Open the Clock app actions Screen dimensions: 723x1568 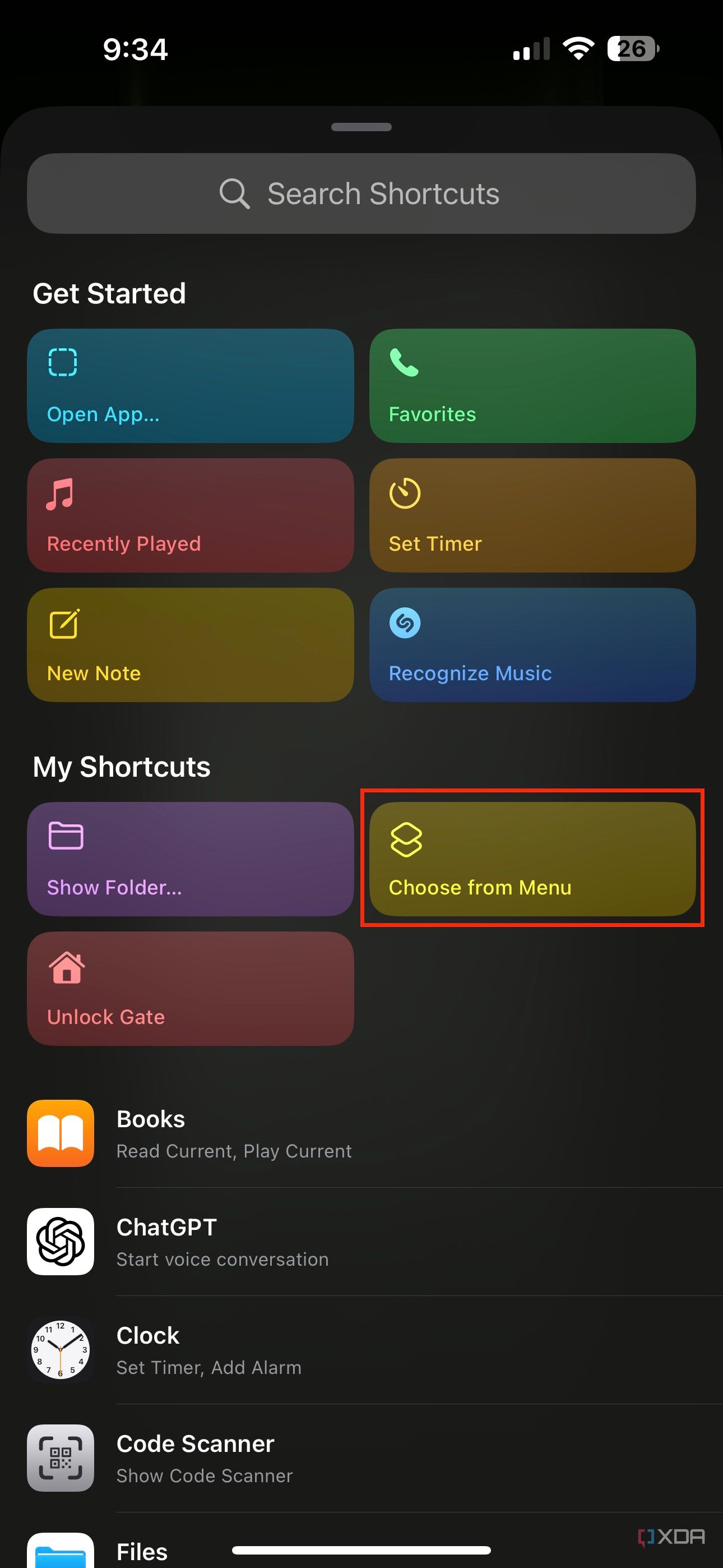[361, 1350]
